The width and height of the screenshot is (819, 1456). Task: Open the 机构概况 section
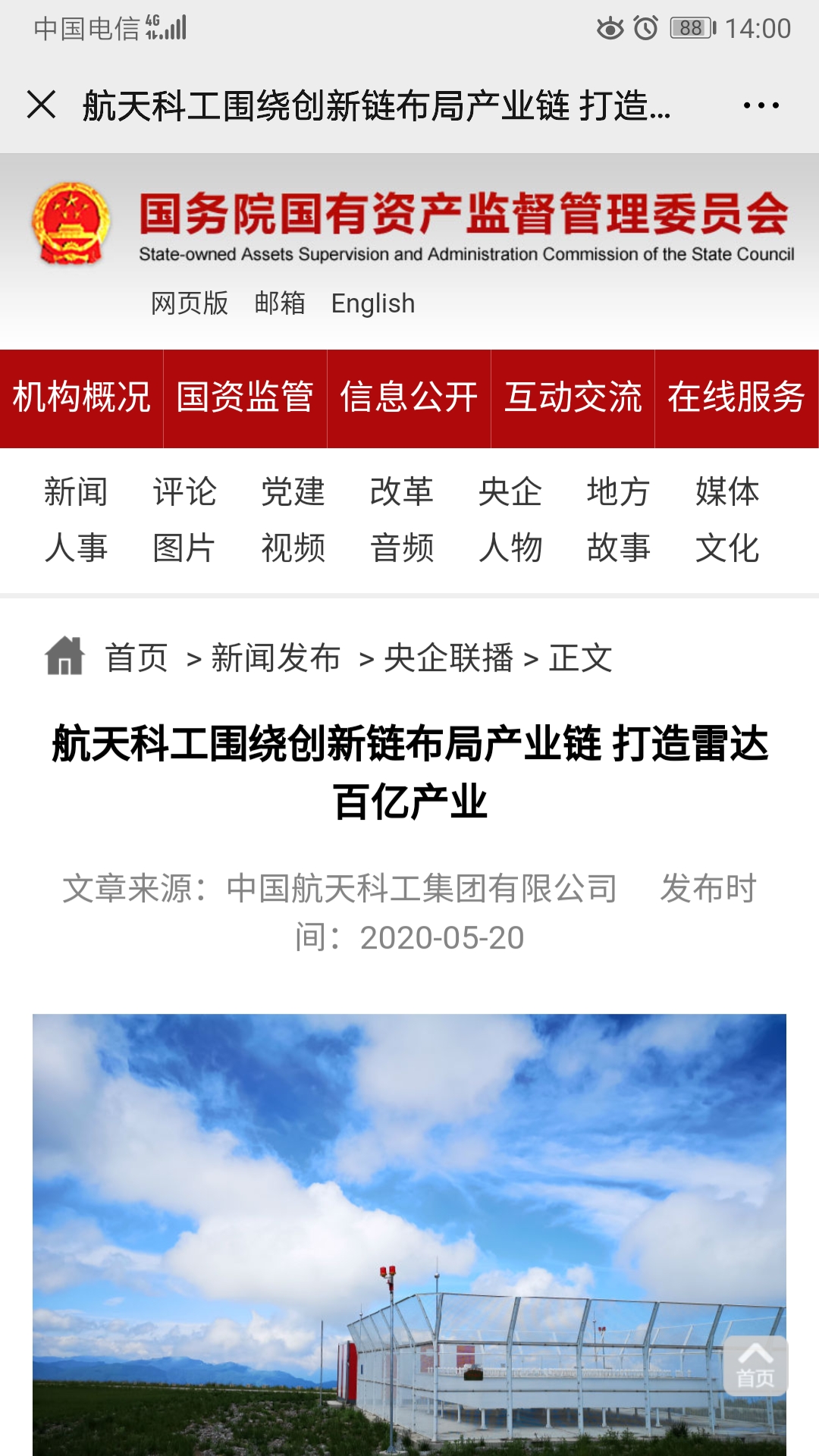[x=82, y=398]
